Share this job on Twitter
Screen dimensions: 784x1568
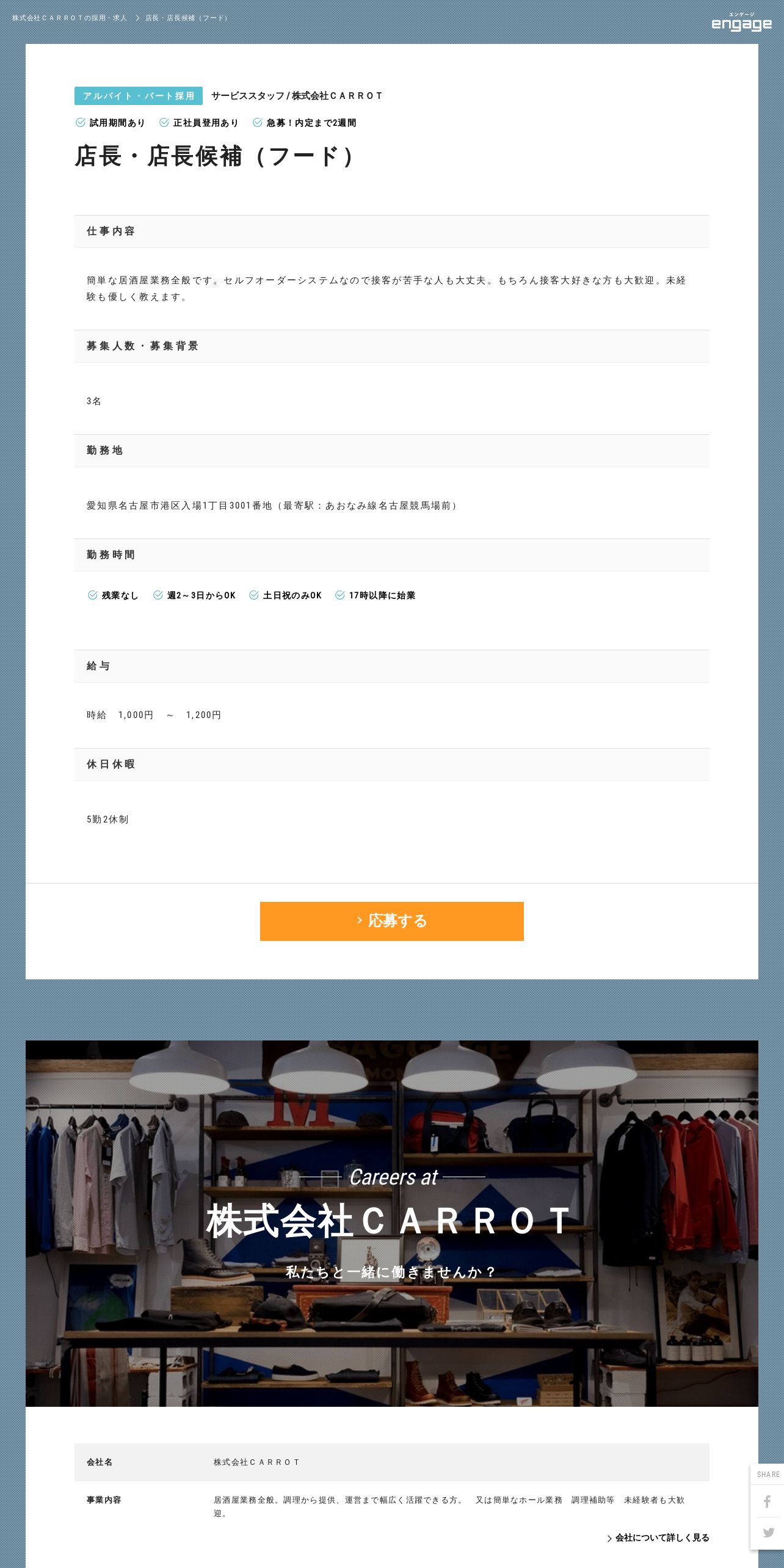[768, 1533]
